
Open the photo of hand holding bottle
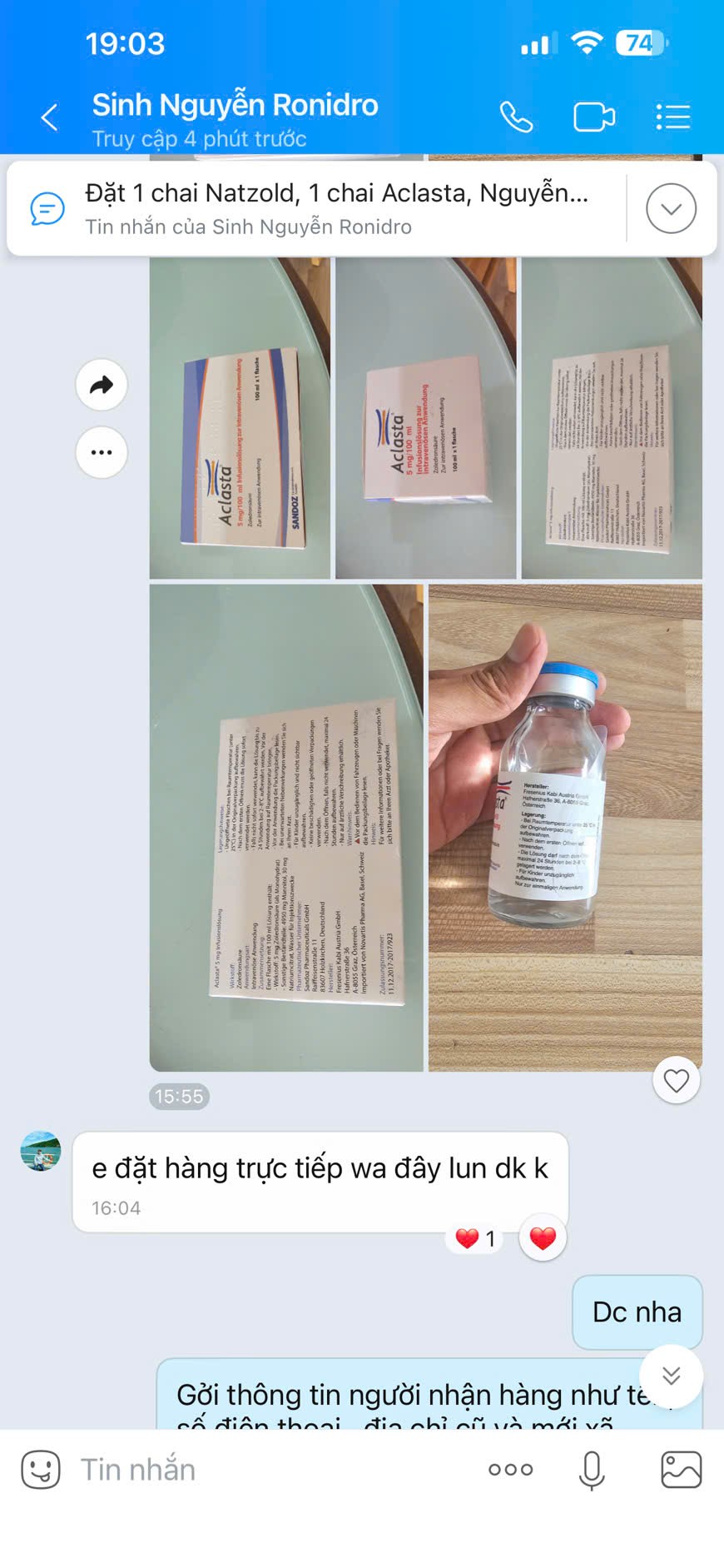pyautogui.click(x=565, y=827)
